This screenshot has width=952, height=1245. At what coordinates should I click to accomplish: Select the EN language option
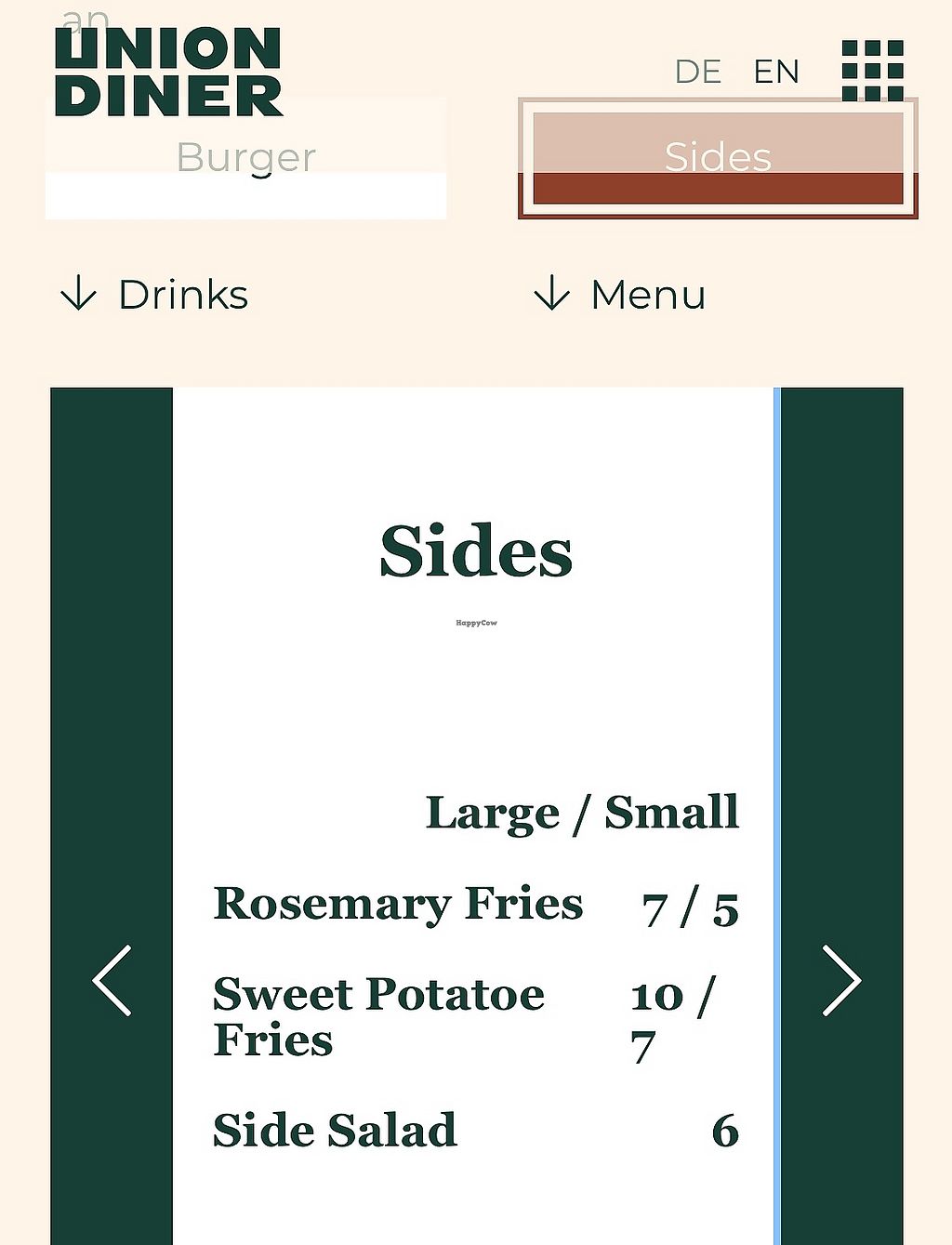coord(776,72)
